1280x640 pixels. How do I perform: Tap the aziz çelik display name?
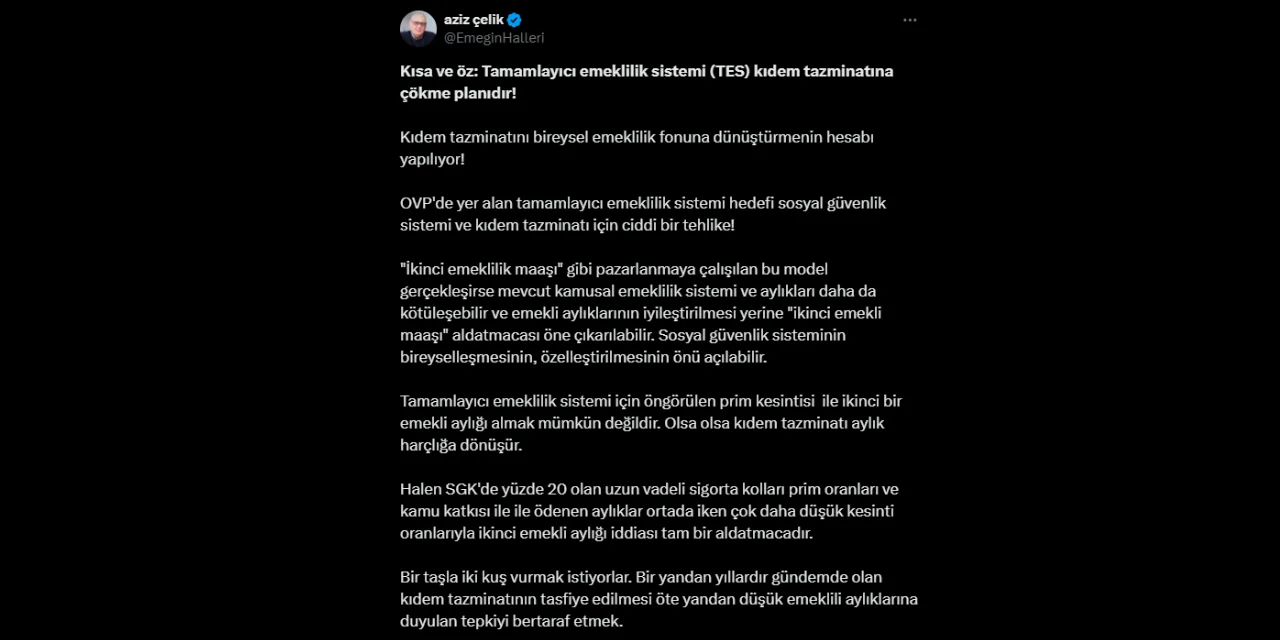click(474, 19)
